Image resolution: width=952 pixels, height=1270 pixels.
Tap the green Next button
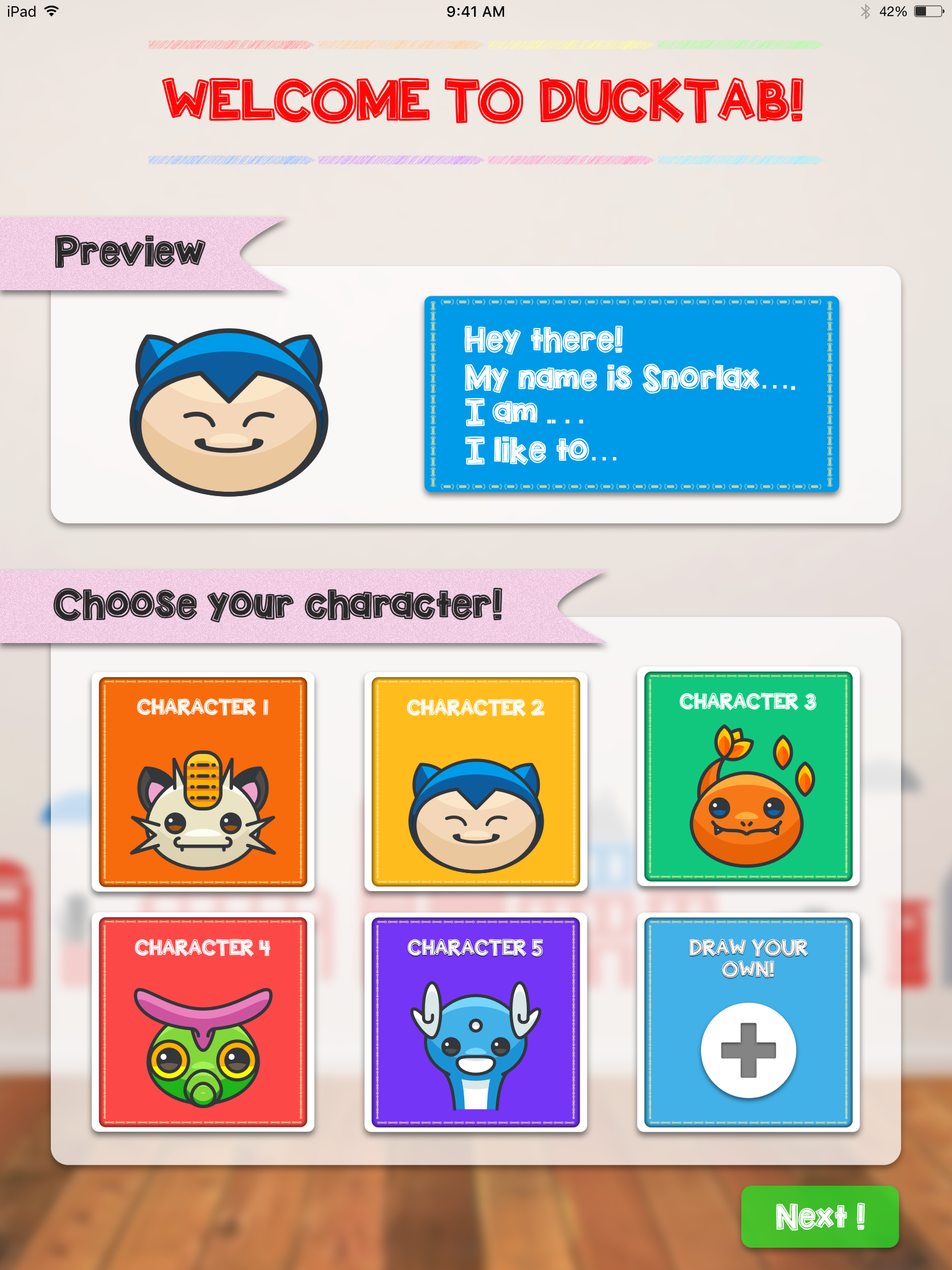(819, 1216)
